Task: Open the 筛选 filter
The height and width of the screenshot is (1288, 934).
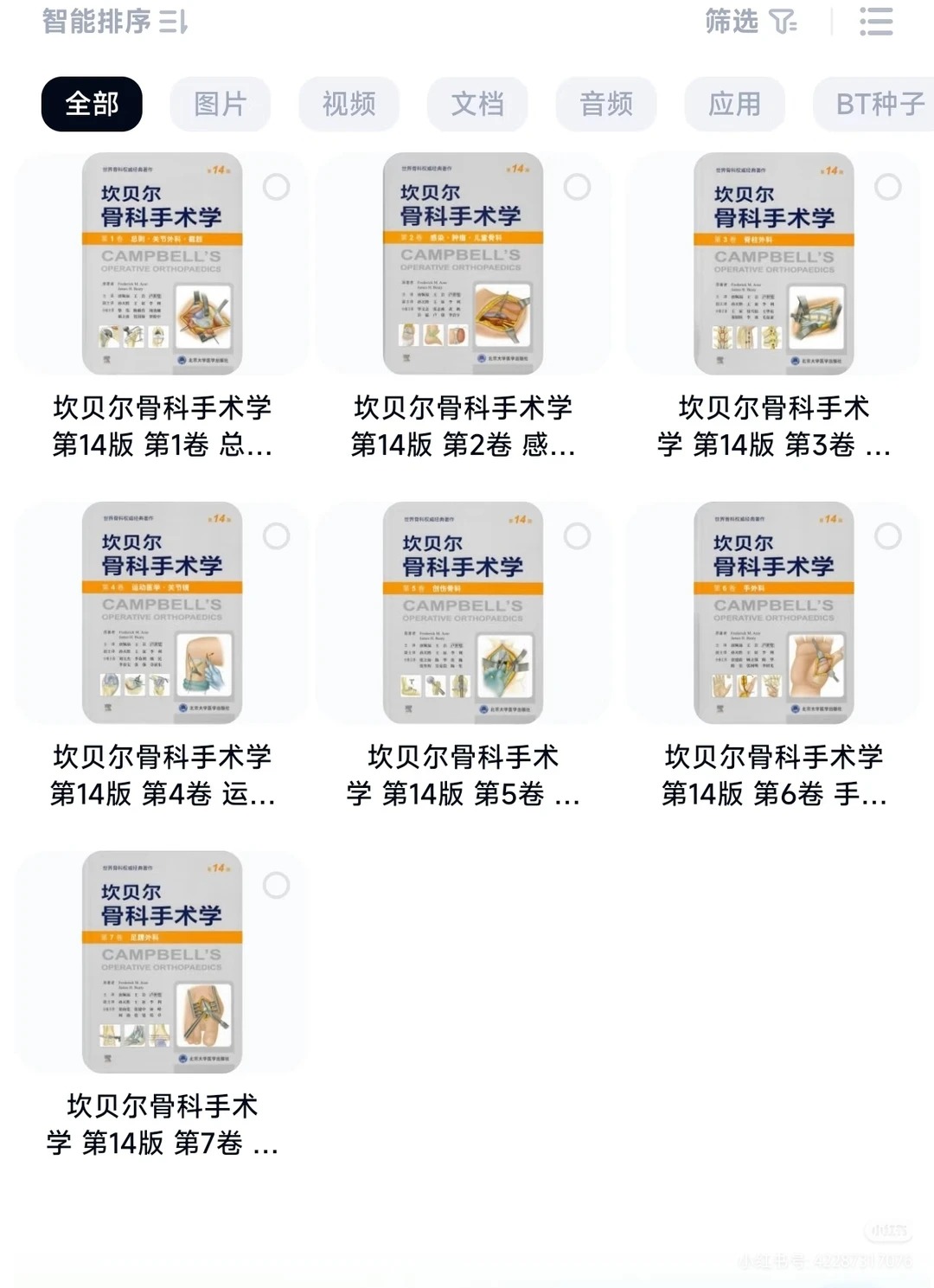Action: pyautogui.click(x=750, y=21)
